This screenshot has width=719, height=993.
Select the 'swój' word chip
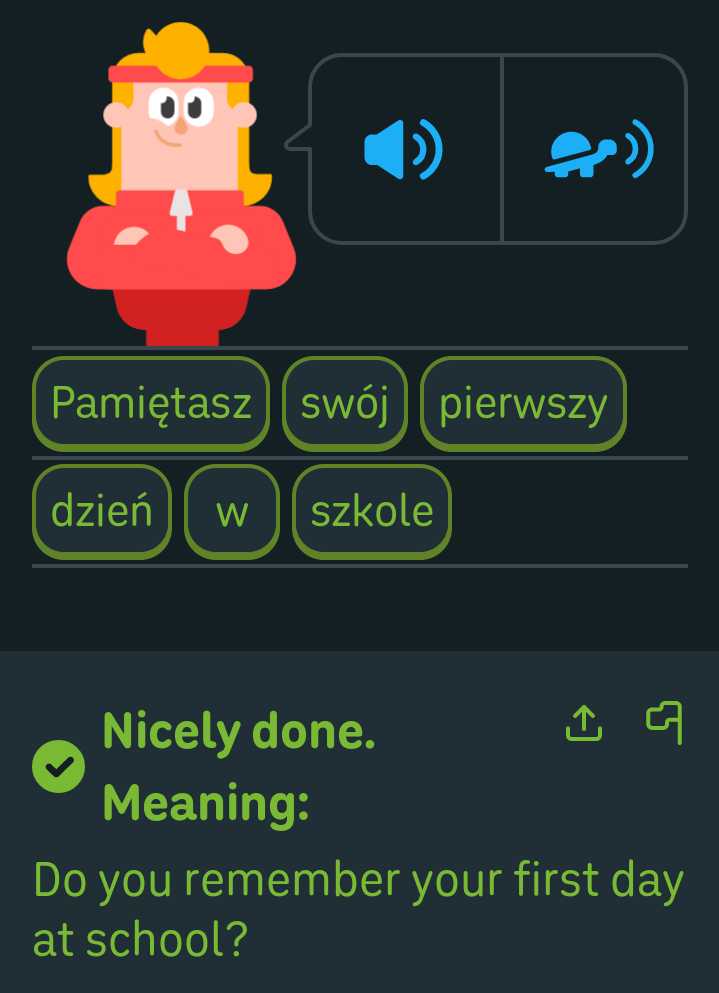tap(345, 403)
